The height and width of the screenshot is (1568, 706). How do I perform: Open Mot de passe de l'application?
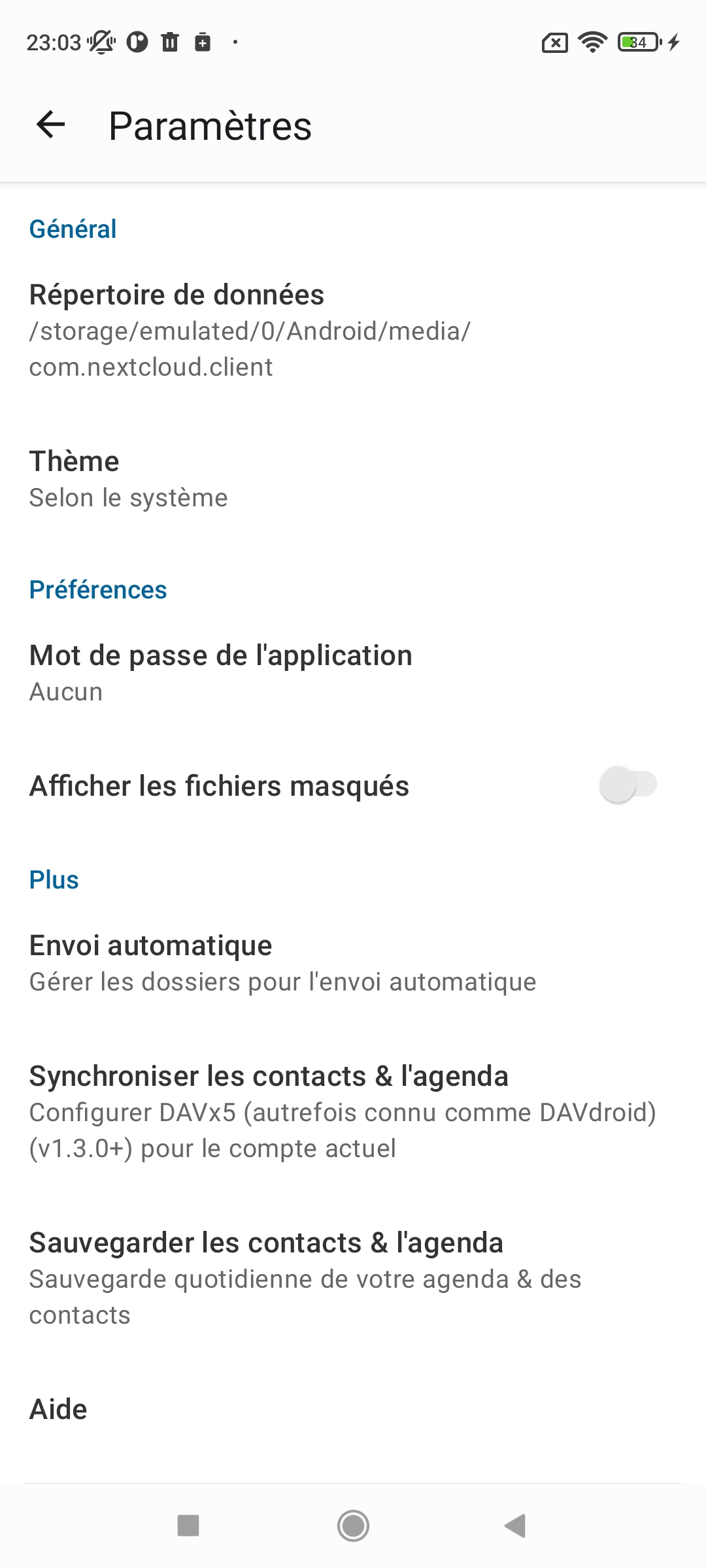(x=353, y=673)
